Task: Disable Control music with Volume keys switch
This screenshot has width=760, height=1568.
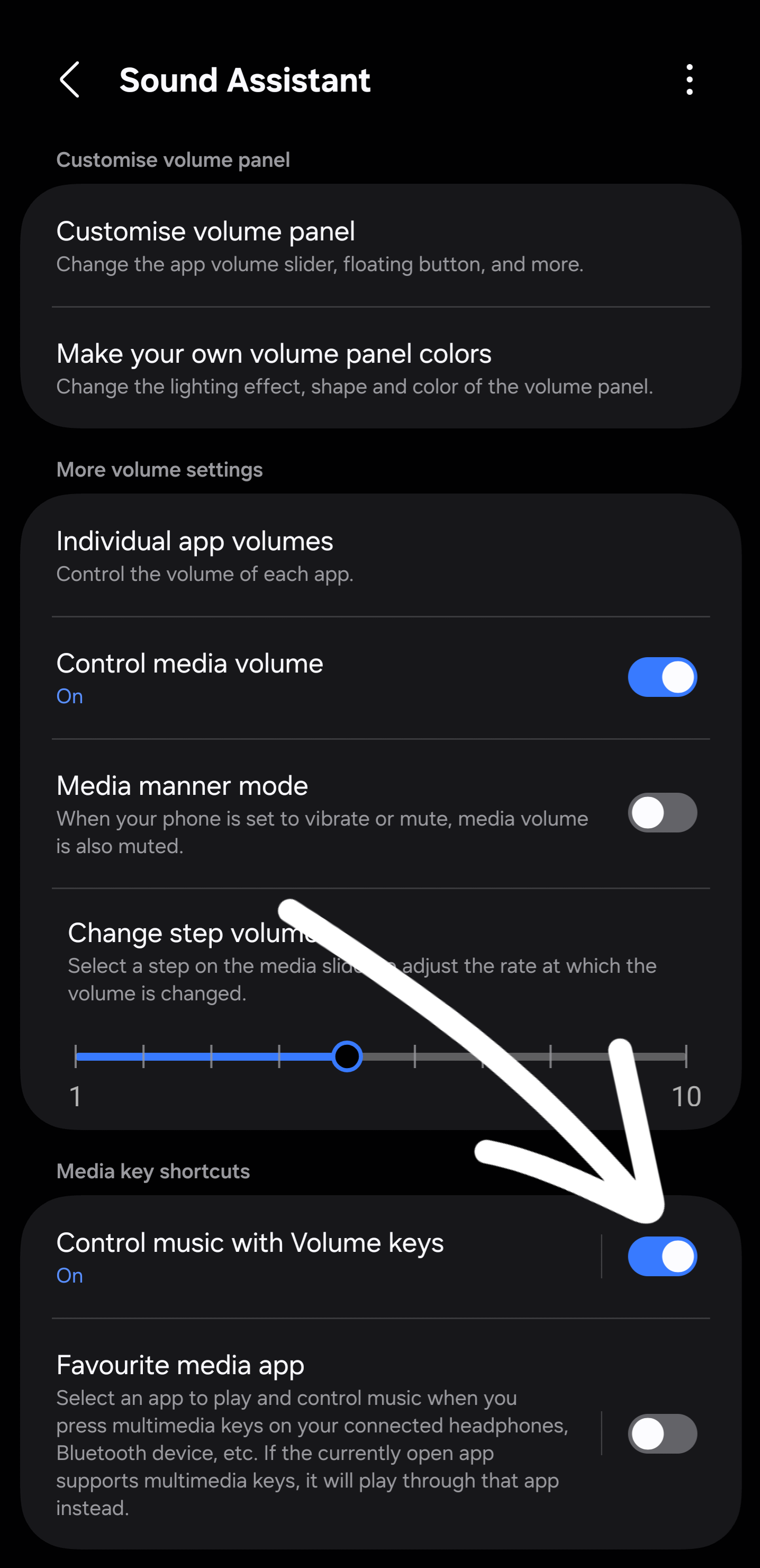Action: pos(662,1256)
